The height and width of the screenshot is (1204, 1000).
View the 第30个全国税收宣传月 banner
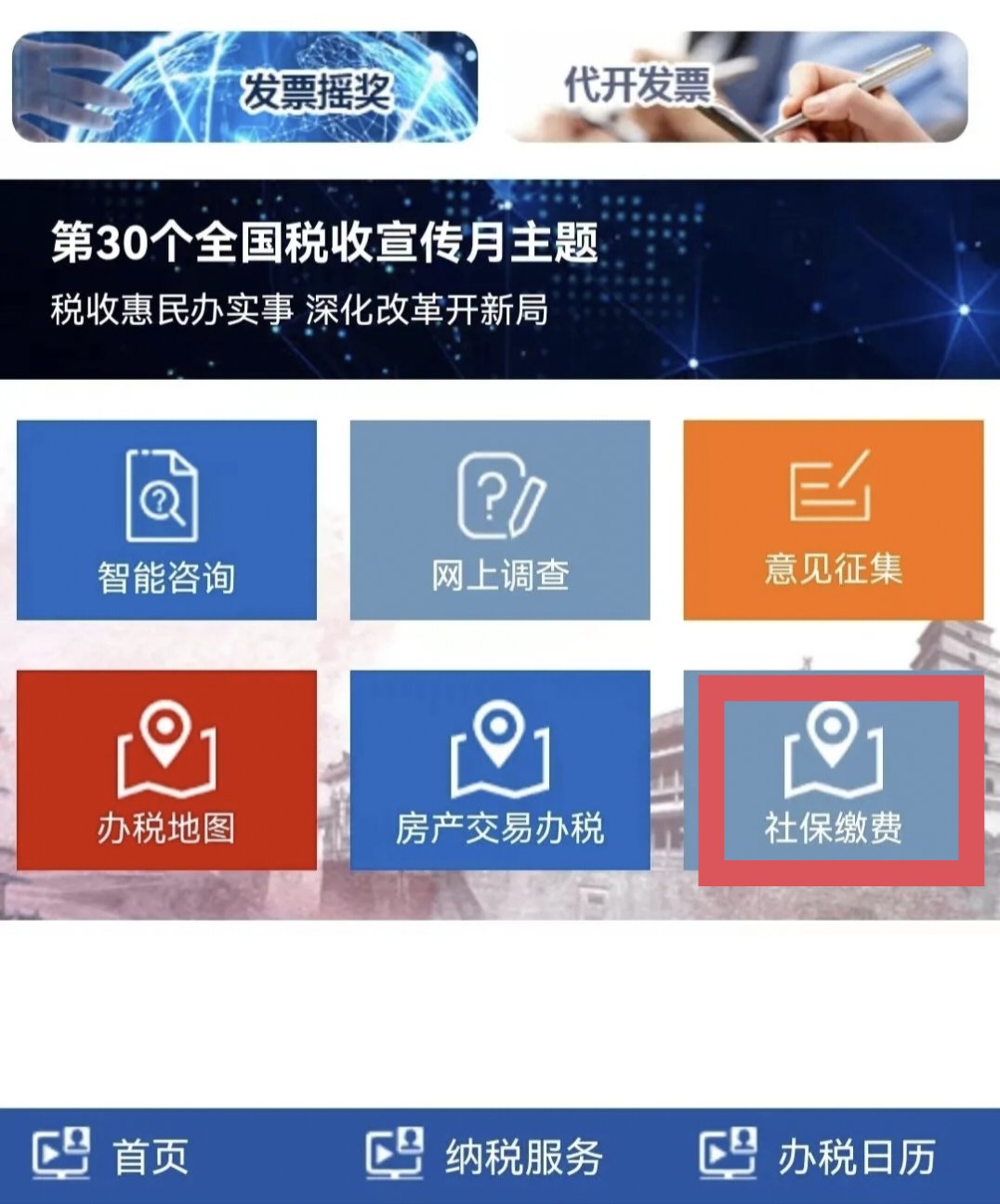(500, 279)
